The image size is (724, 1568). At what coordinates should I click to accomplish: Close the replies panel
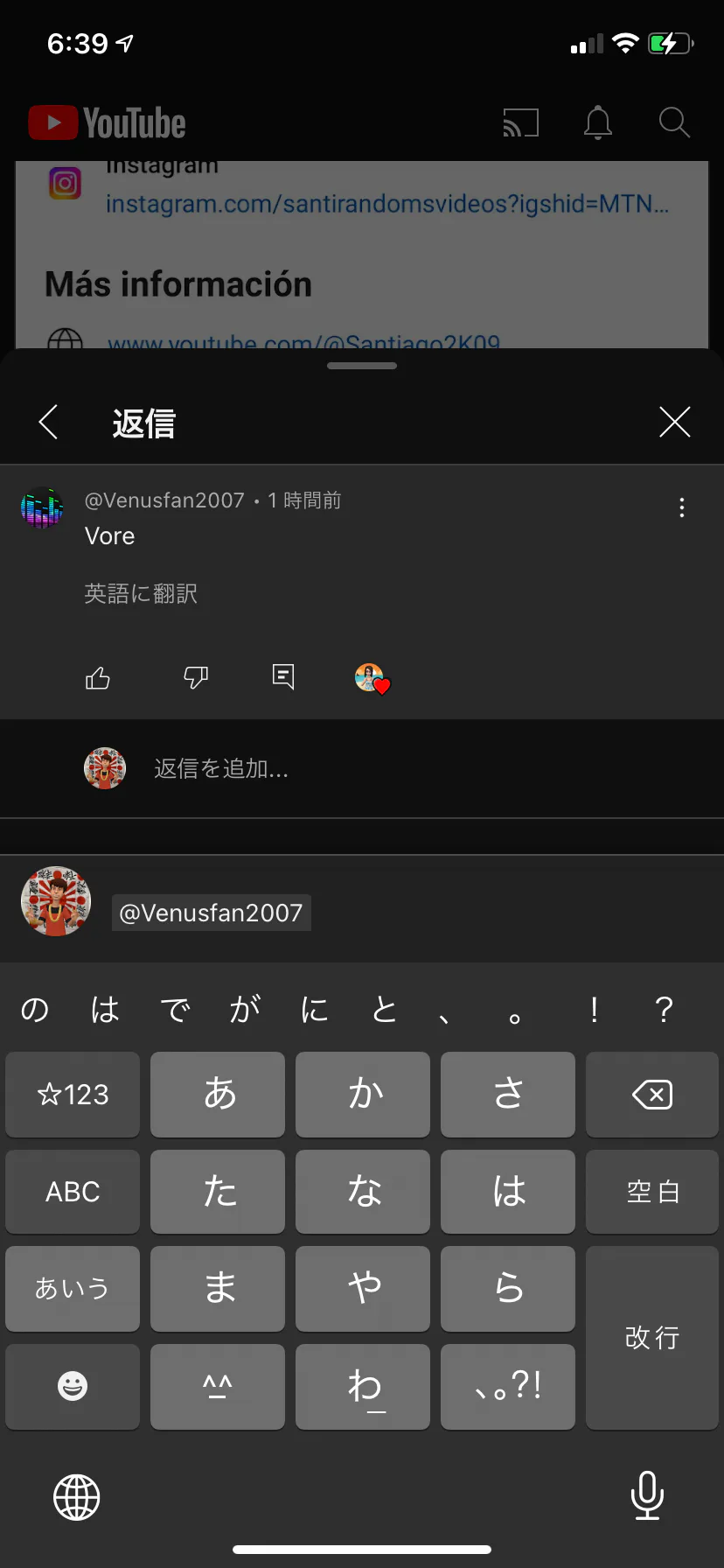[x=674, y=423]
